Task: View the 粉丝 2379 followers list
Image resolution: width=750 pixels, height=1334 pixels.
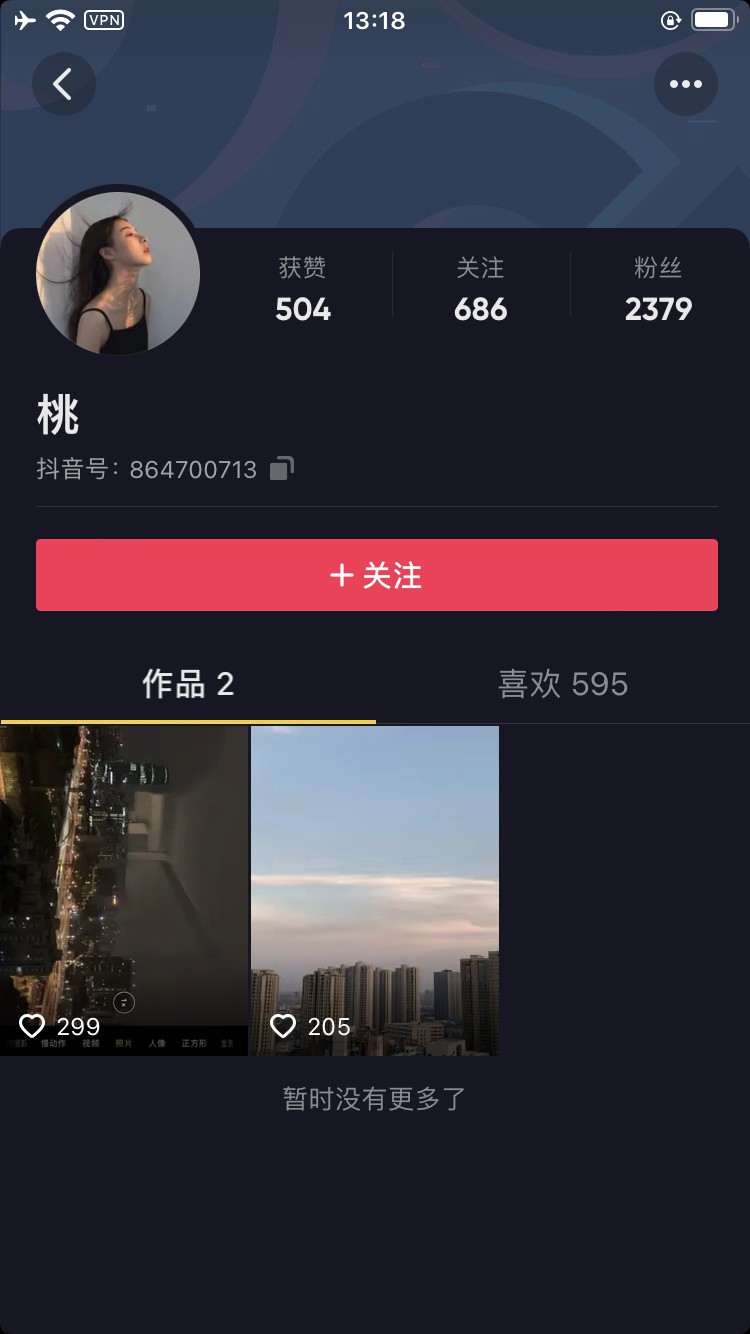Action: 658,290
